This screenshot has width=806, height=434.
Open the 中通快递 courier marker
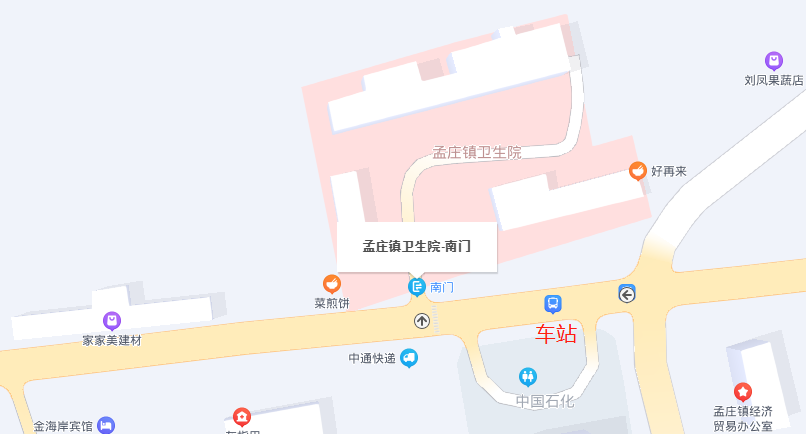pos(409,357)
